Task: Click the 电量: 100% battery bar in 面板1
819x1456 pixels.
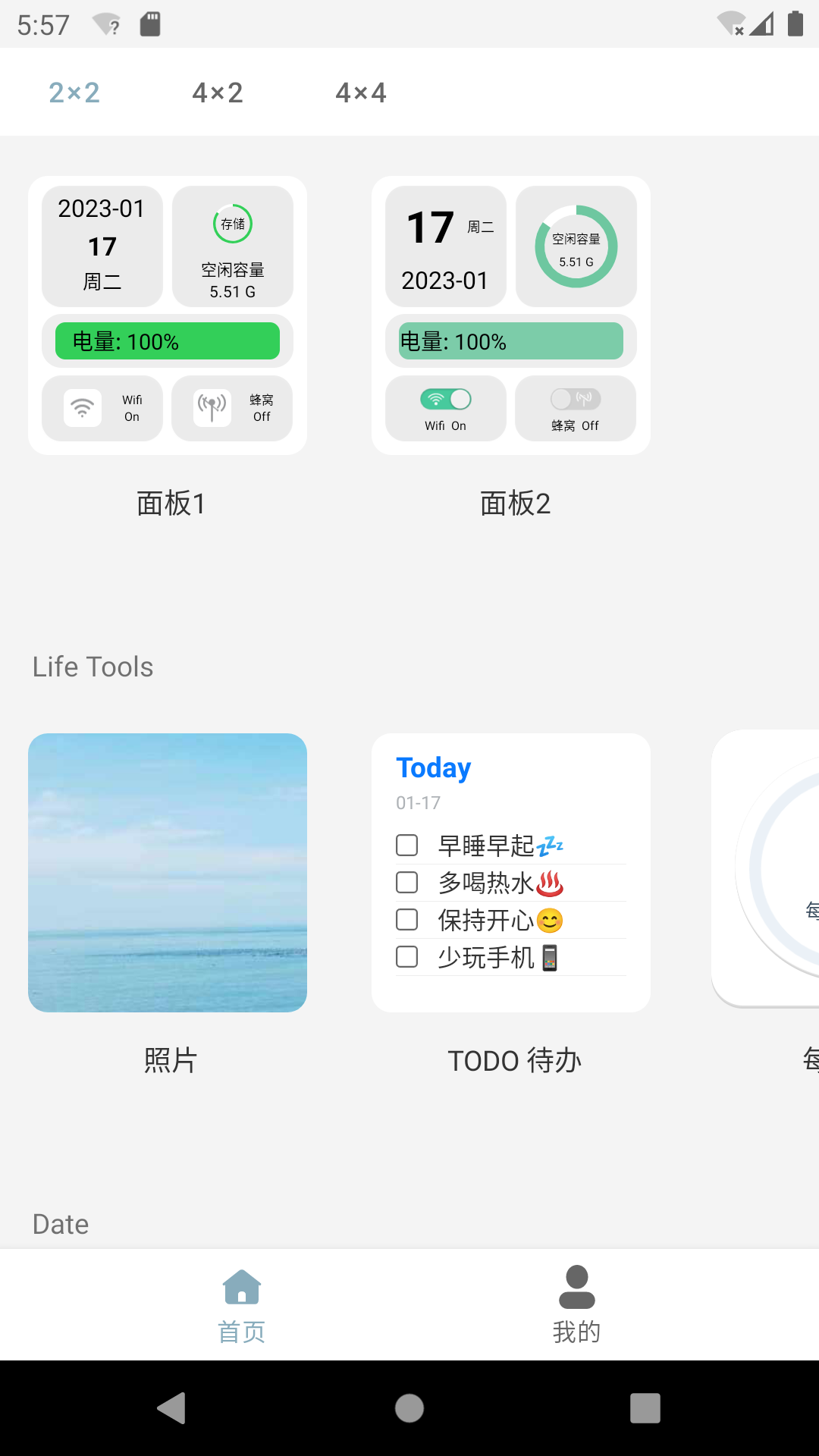Action: point(167,341)
